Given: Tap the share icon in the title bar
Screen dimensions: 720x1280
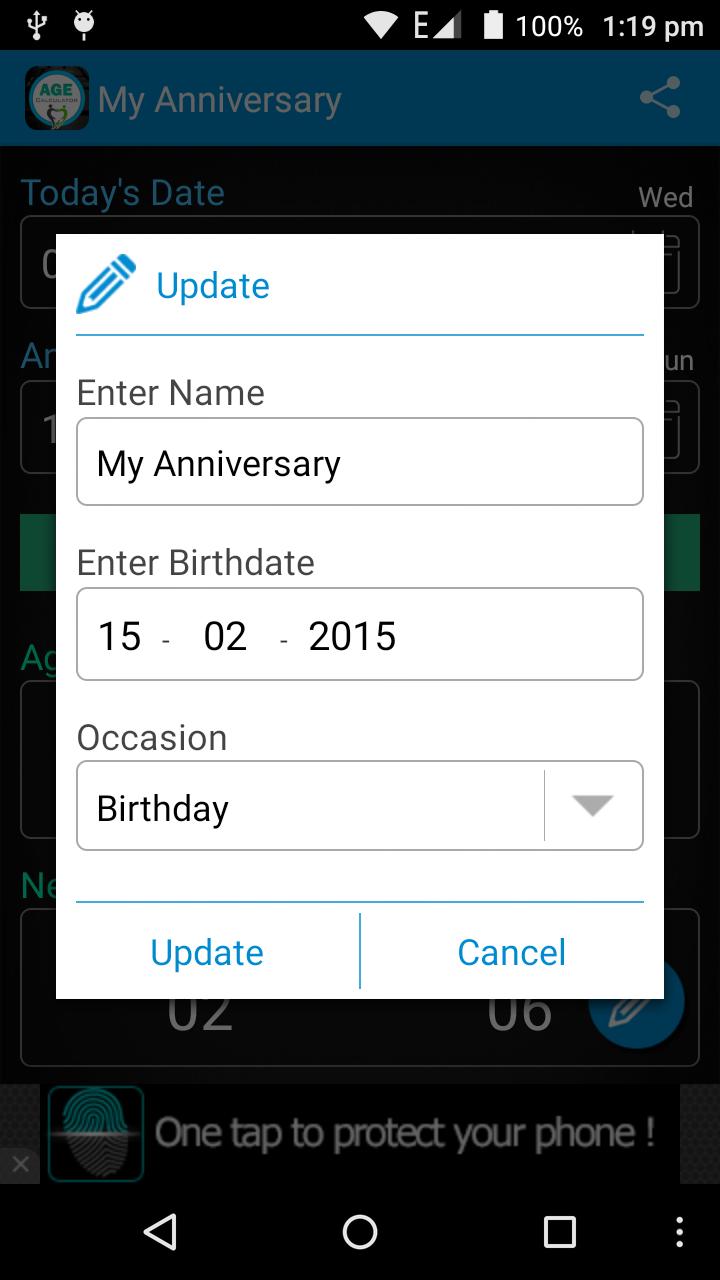Looking at the screenshot, I should click(x=659, y=97).
